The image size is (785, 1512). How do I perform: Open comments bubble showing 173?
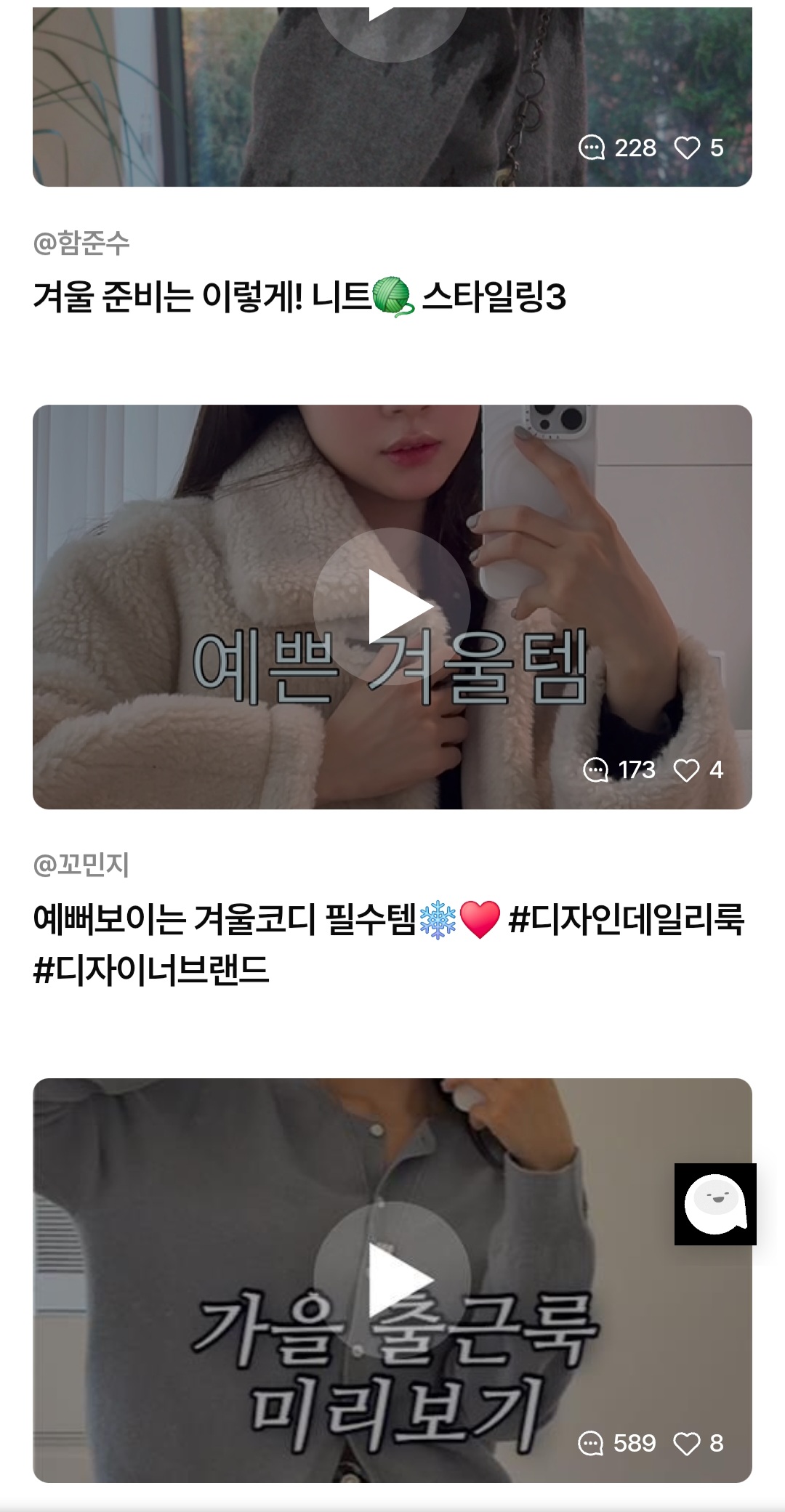click(597, 770)
